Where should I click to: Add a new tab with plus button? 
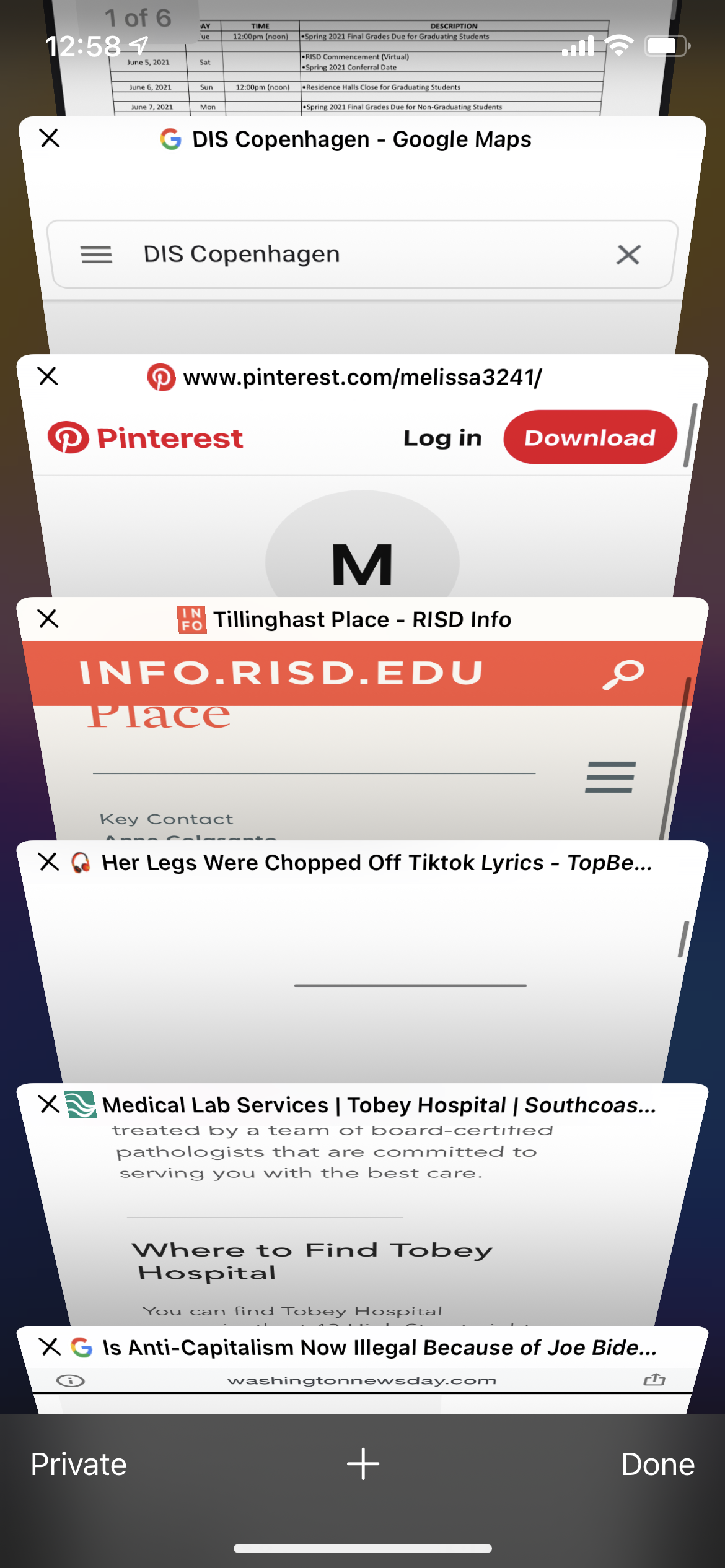click(362, 1465)
